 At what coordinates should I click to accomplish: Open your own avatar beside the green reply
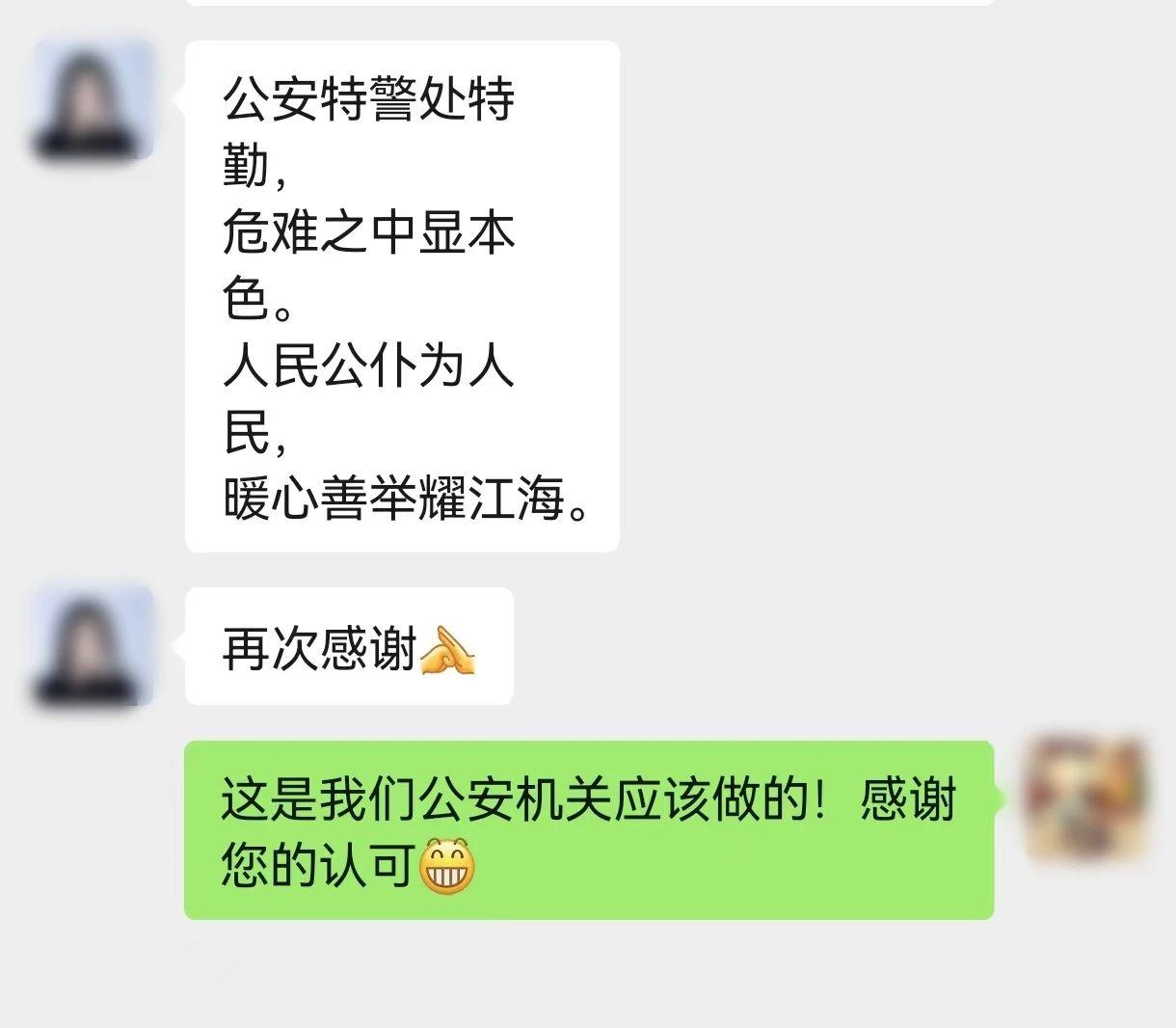1085,799
